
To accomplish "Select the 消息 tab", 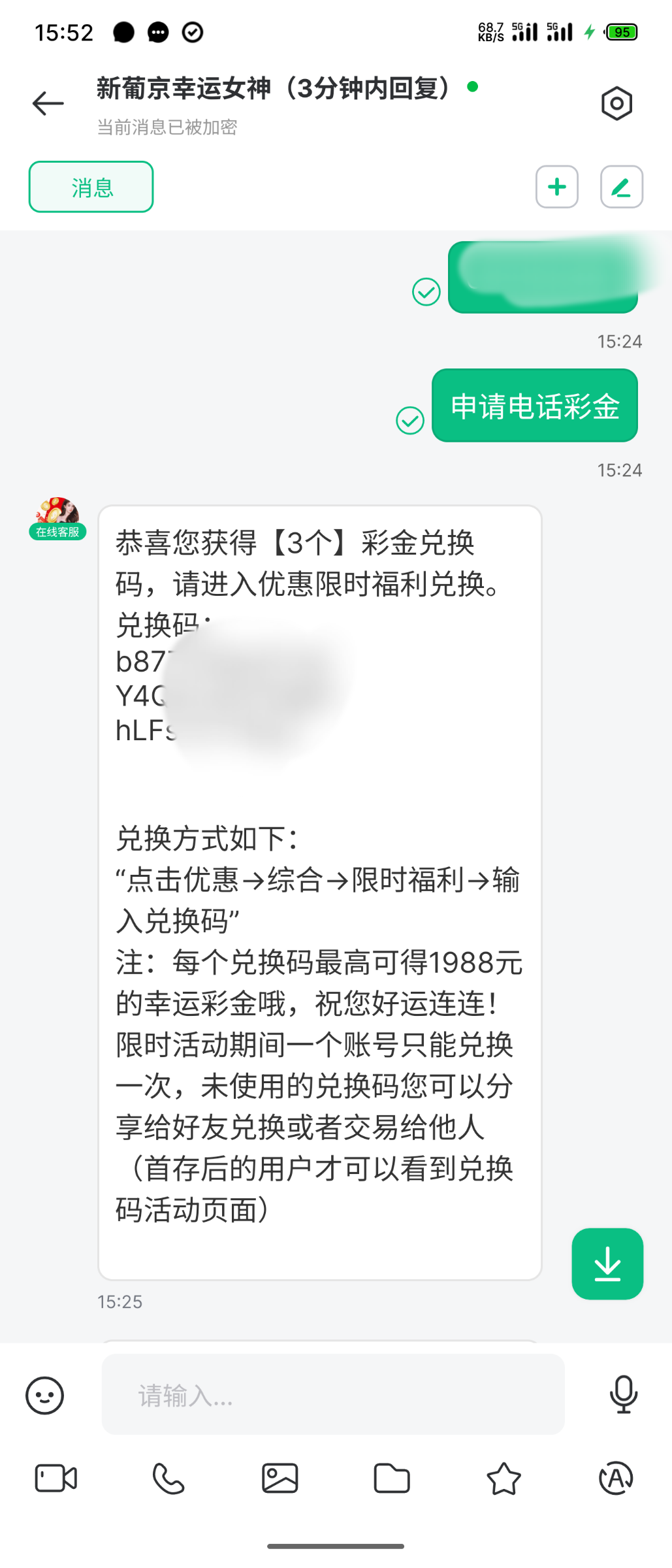I will coord(91,188).
